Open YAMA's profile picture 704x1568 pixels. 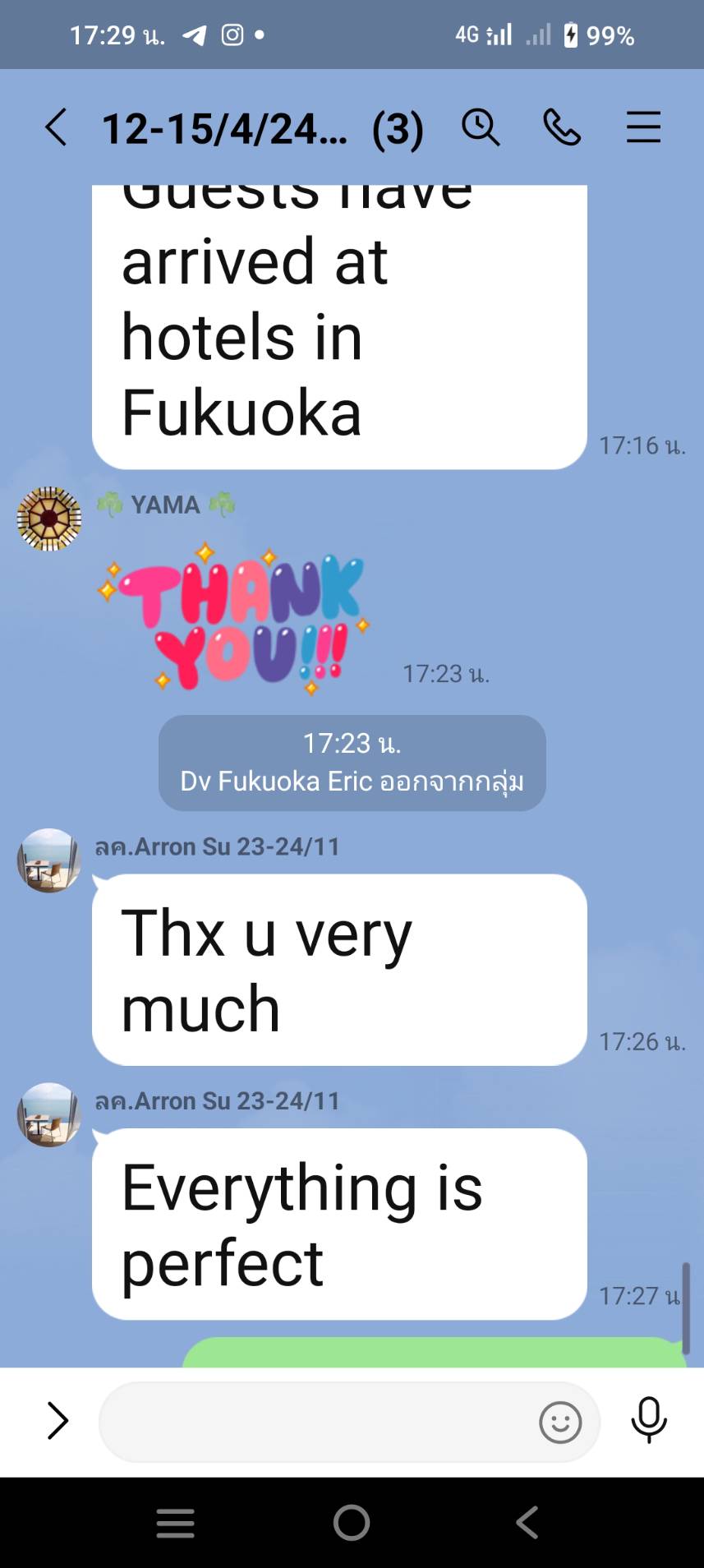49,519
